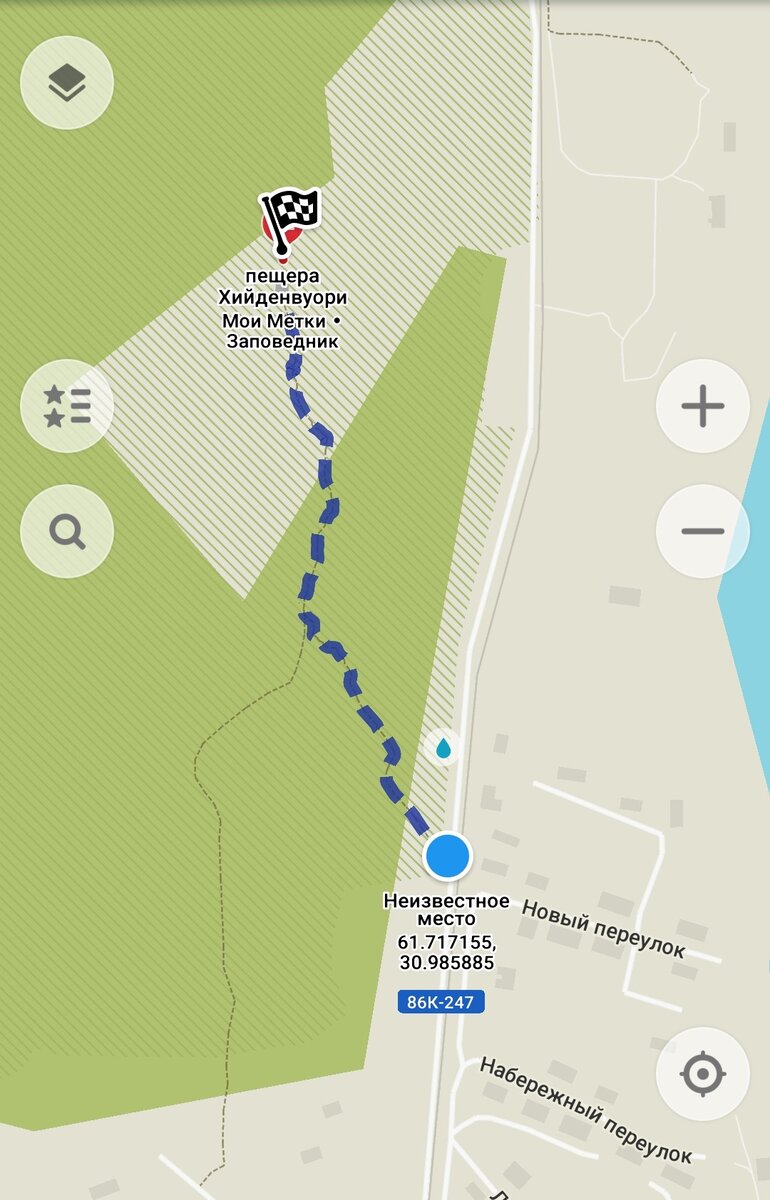Viewport: 770px width, 1200px height.
Task: Open map search
Action: (67, 532)
